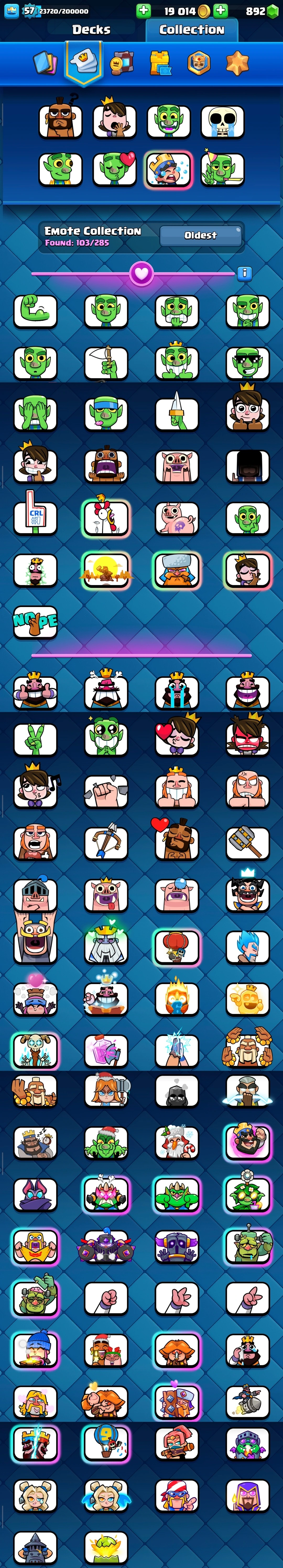The height and width of the screenshot is (1568, 283).
Task: Choose the chicken emote
Action: coord(106,517)
